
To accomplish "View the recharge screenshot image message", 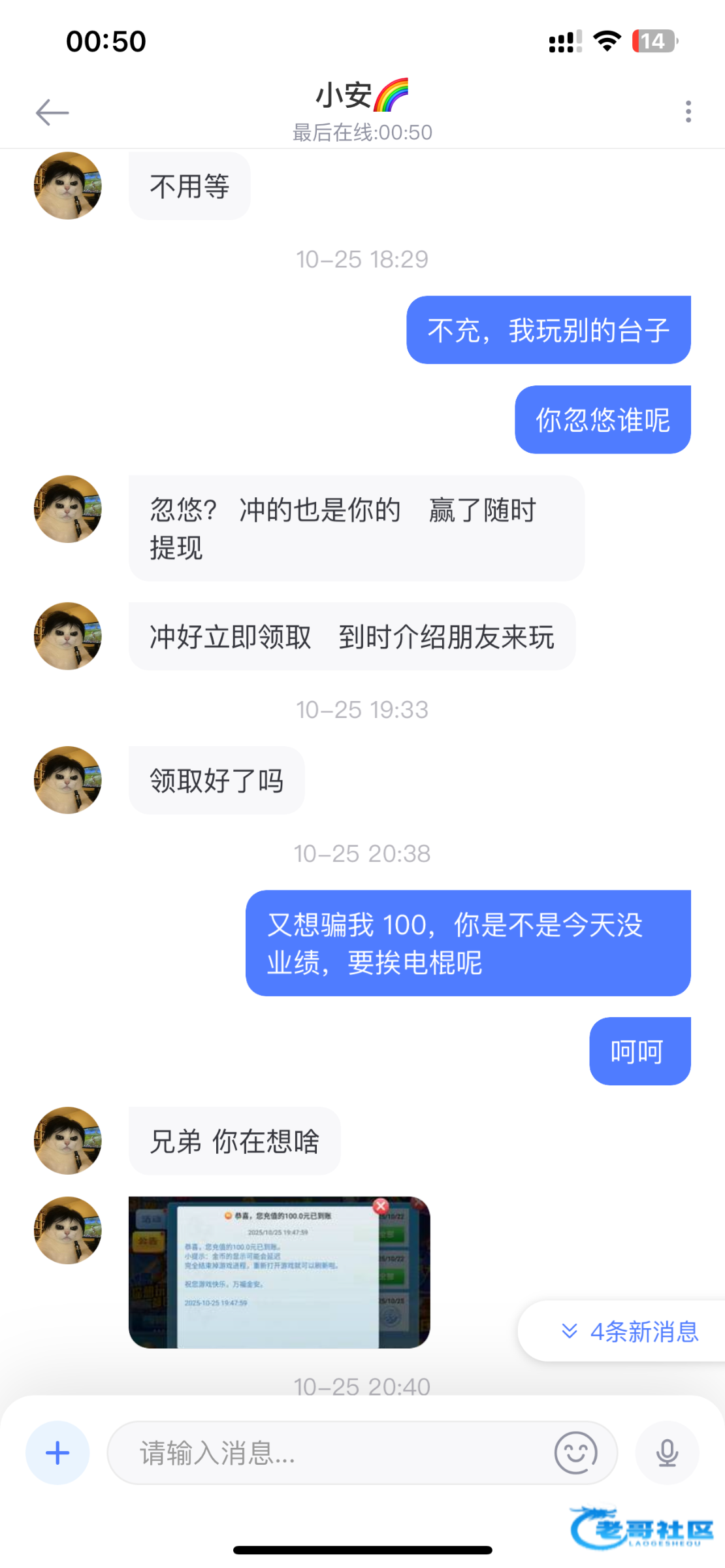I will point(279,1272).
